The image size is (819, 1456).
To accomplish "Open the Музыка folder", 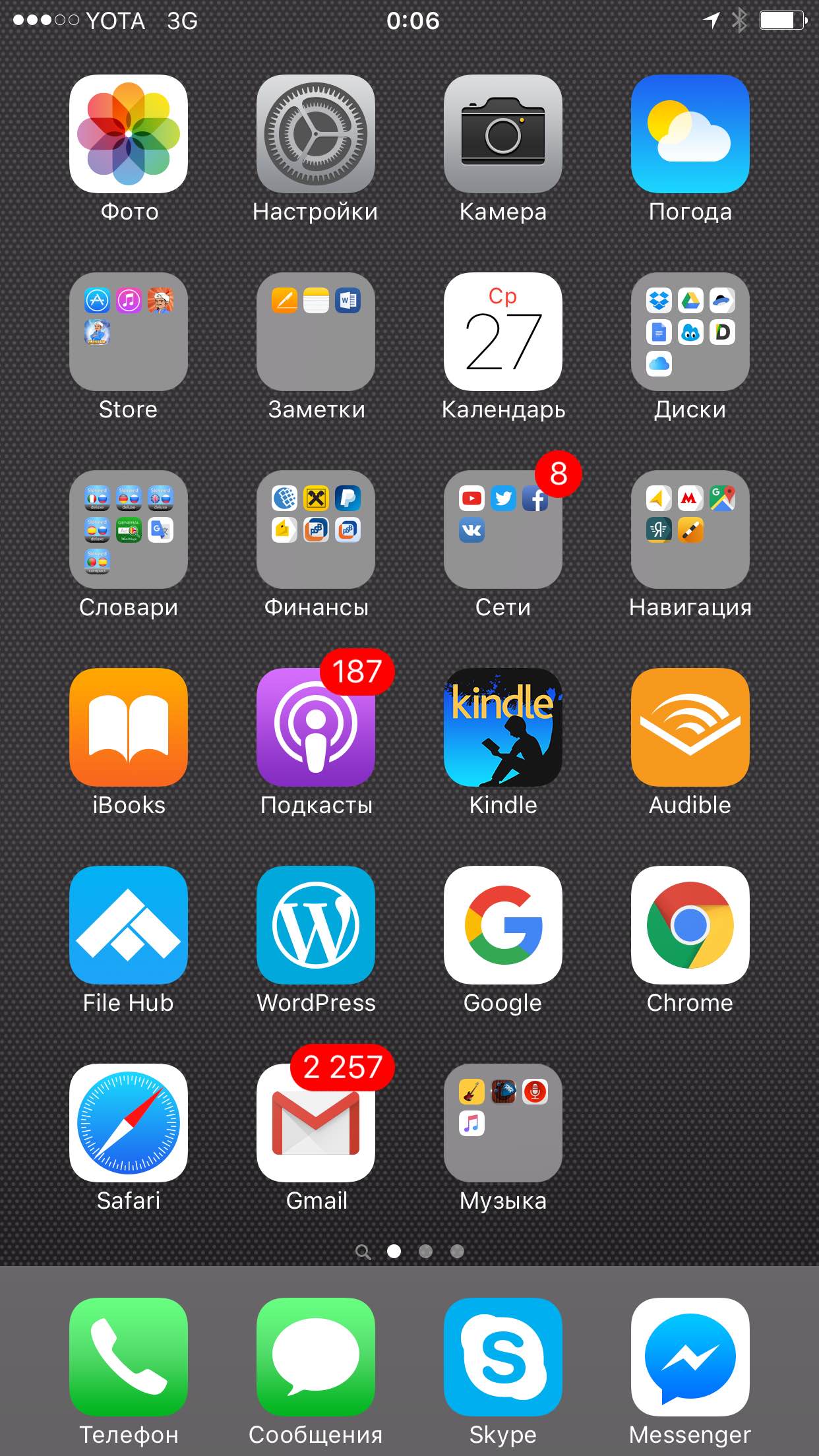I will 503,1123.
